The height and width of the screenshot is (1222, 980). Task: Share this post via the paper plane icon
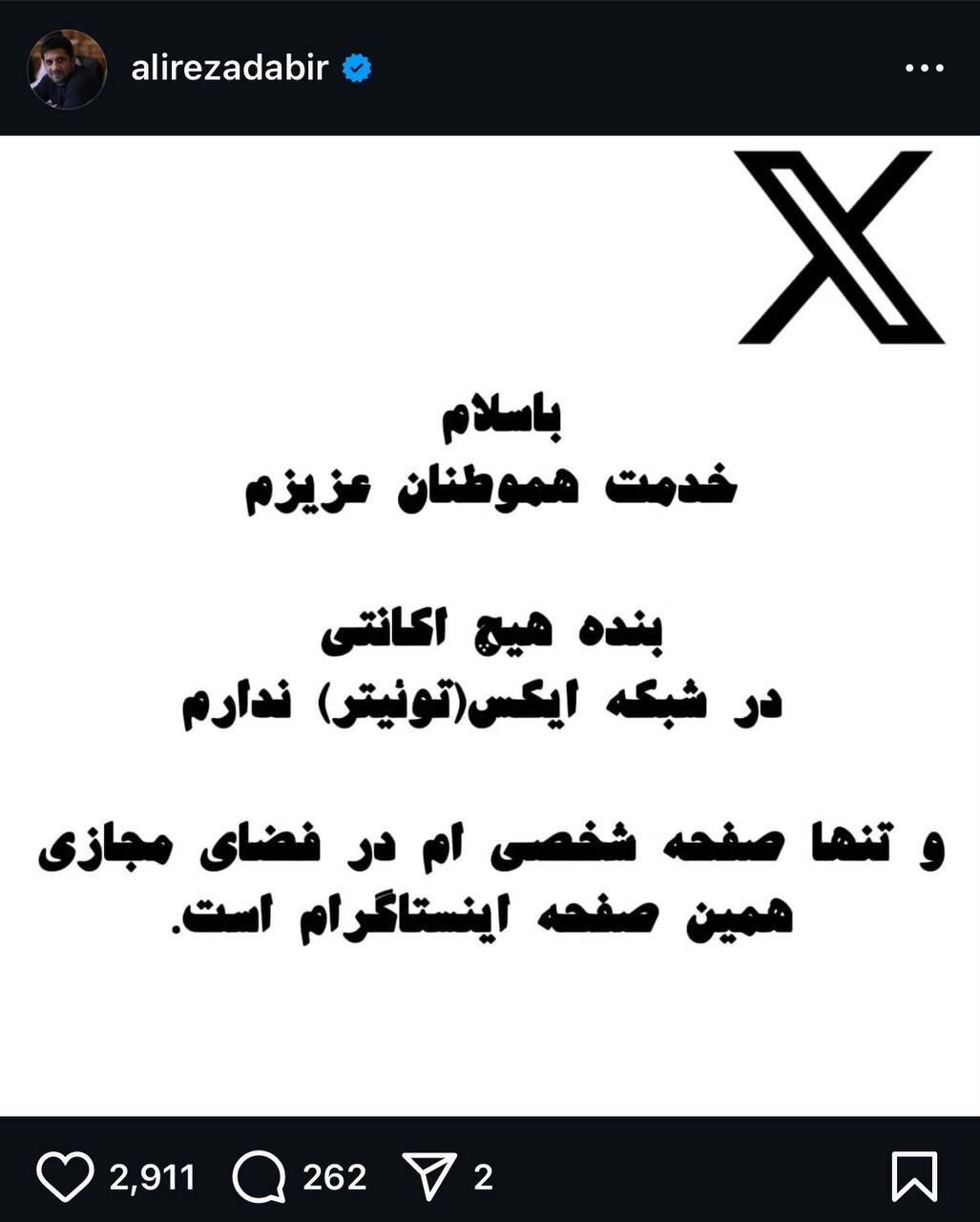428,1176
